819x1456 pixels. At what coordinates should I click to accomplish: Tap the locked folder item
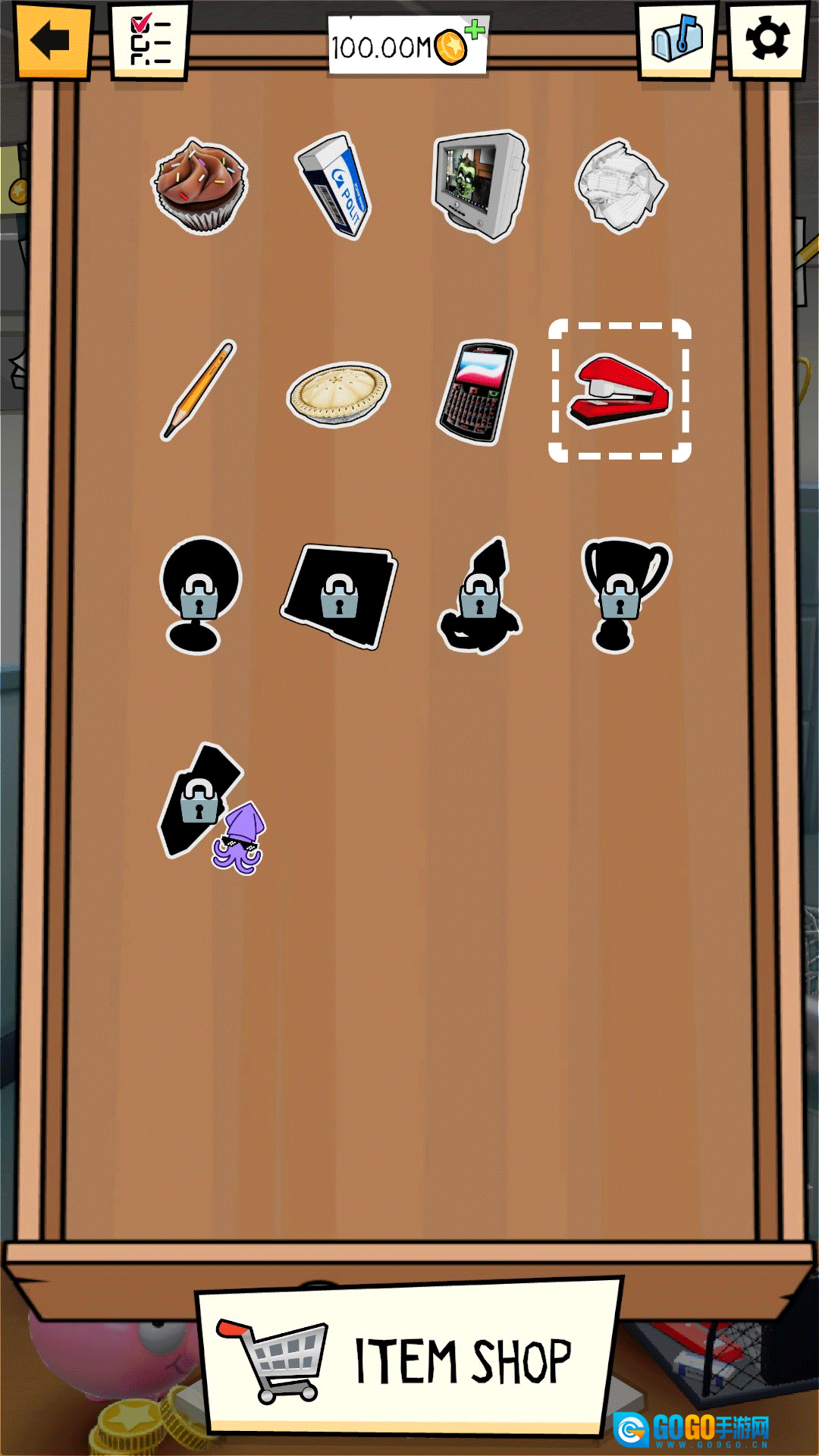click(339, 596)
